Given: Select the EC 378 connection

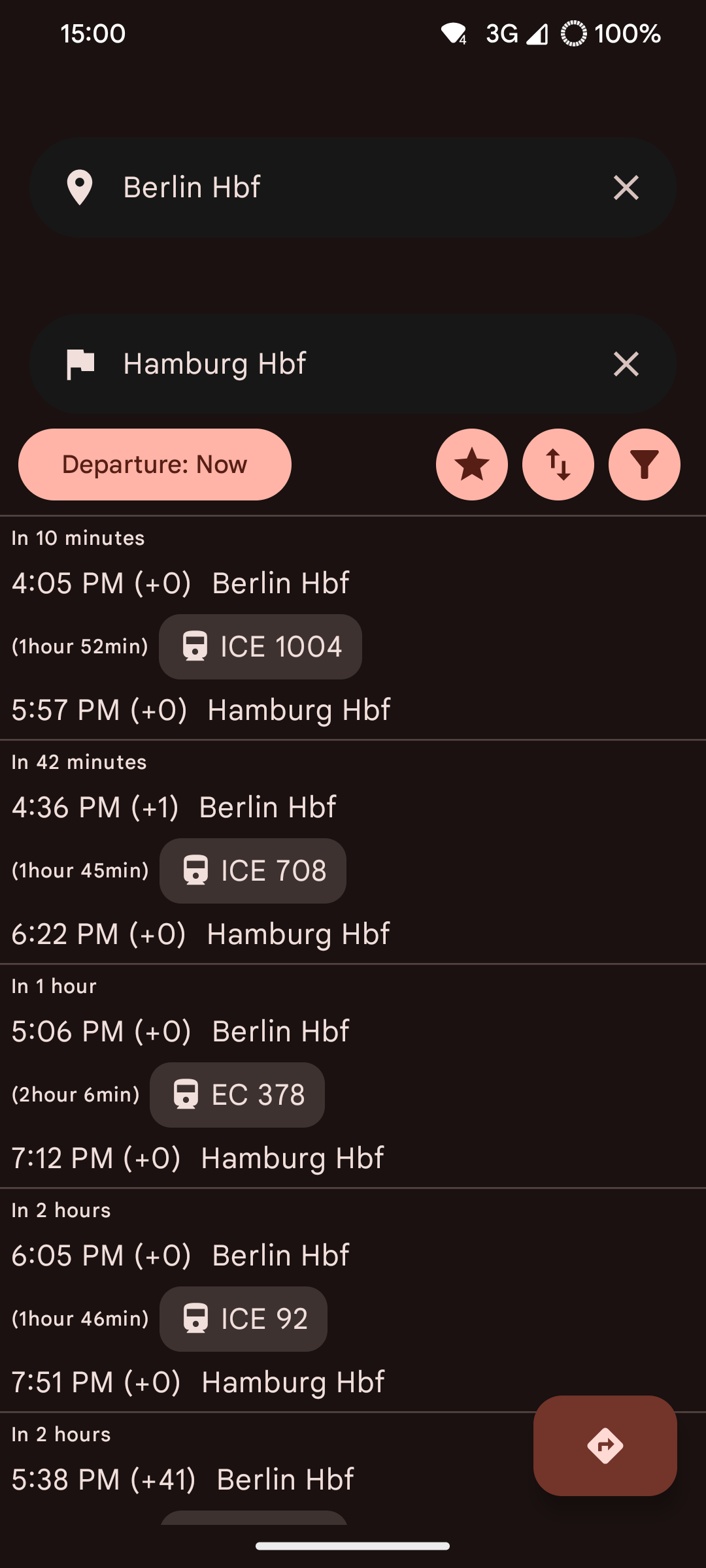Looking at the screenshot, I should [237, 1095].
